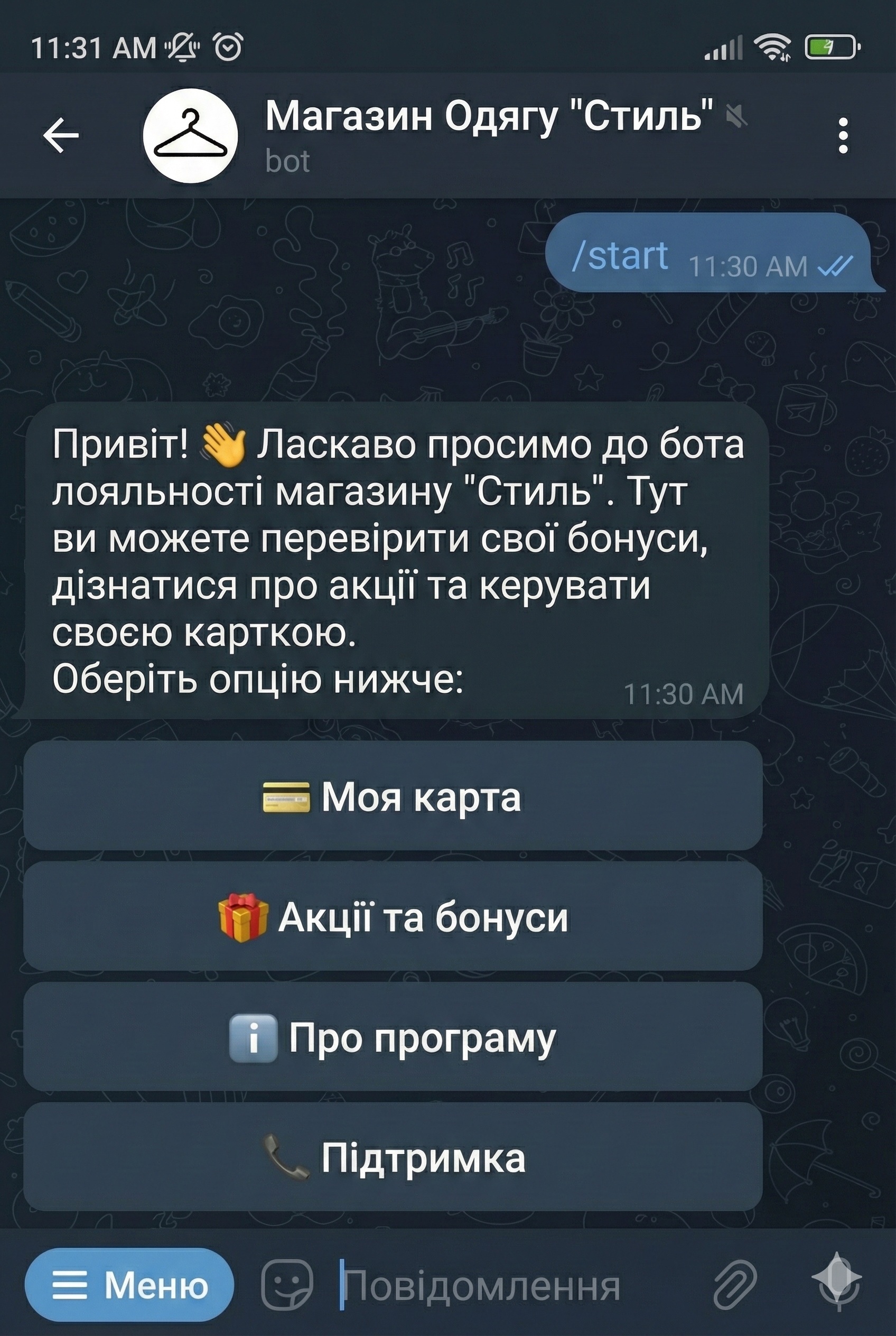The width and height of the screenshot is (896, 1336).
Task: Select the Про програму option
Action: pyautogui.click(x=393, y=1037)
